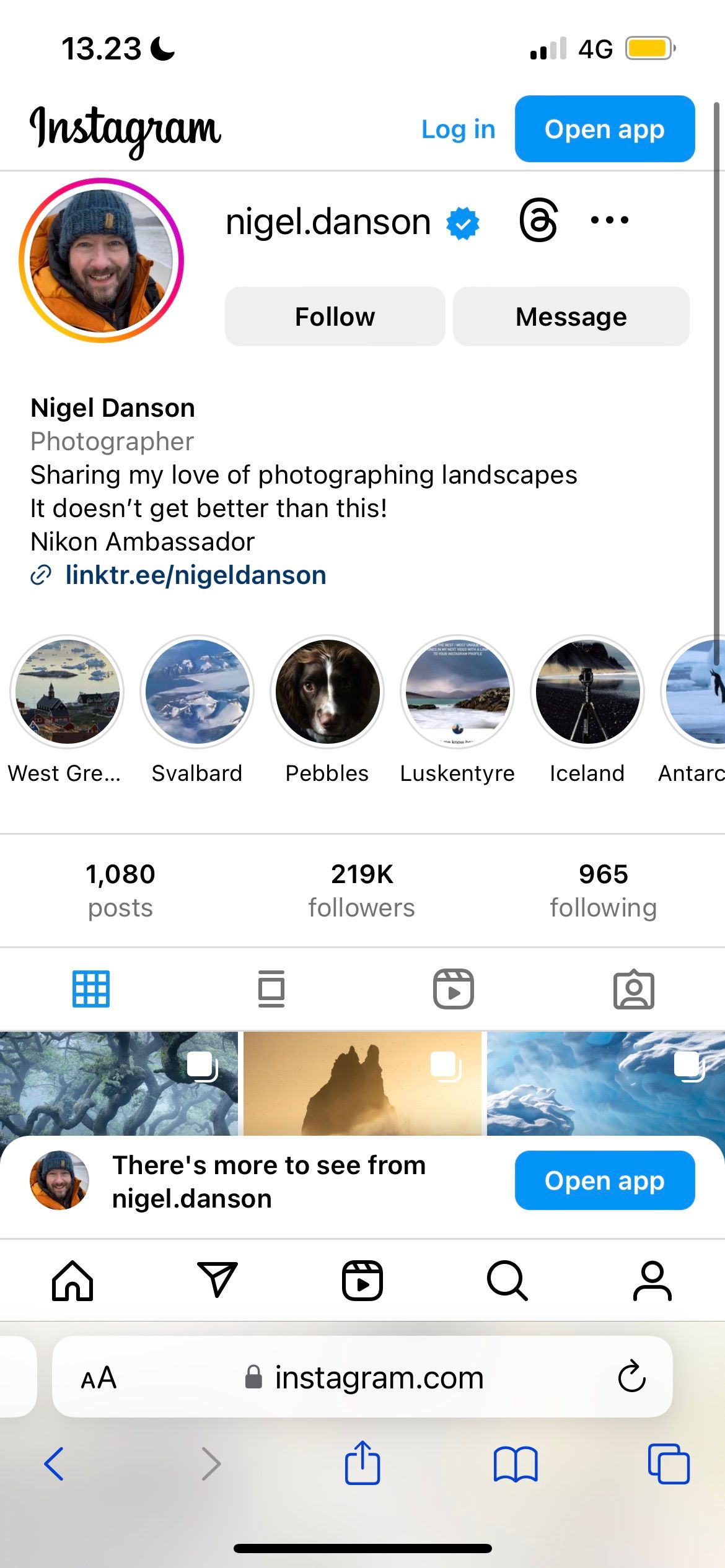725x1568 pixels.
Task: Go to the Home feed
Action: tap(72, 1280)
